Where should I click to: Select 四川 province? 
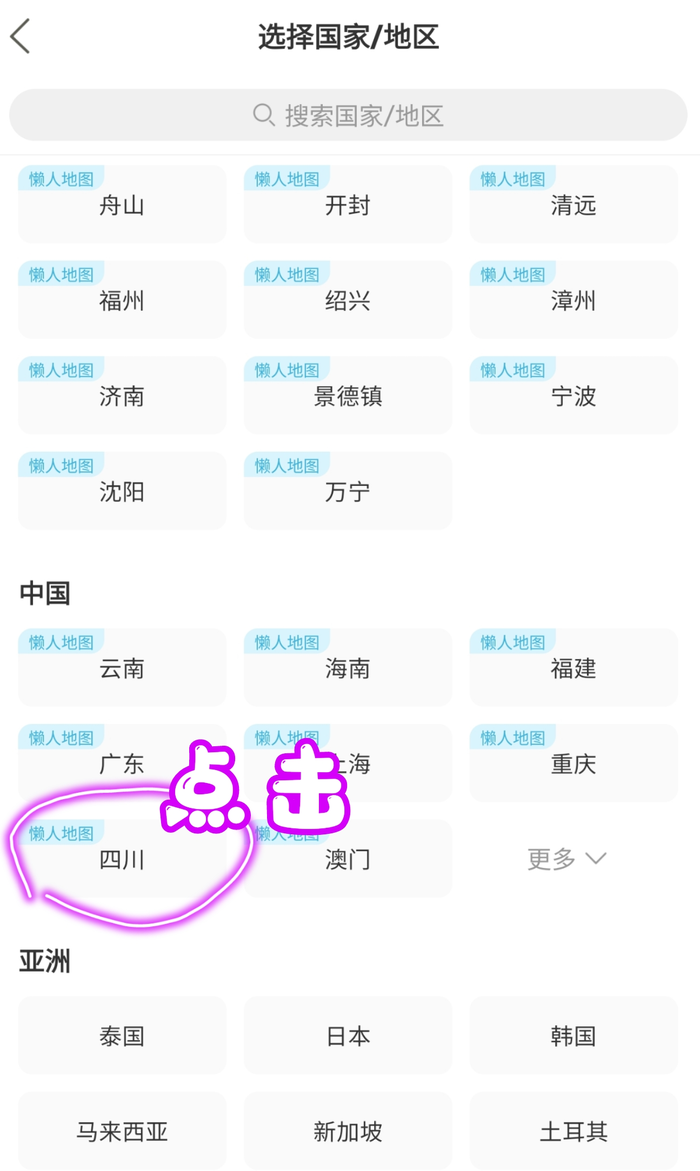pyautogui.click(x=122, y=859)
